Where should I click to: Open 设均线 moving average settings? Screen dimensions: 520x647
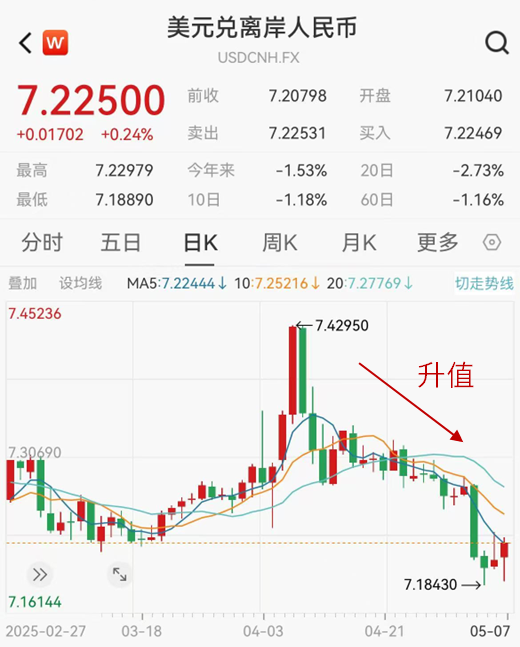80,283
